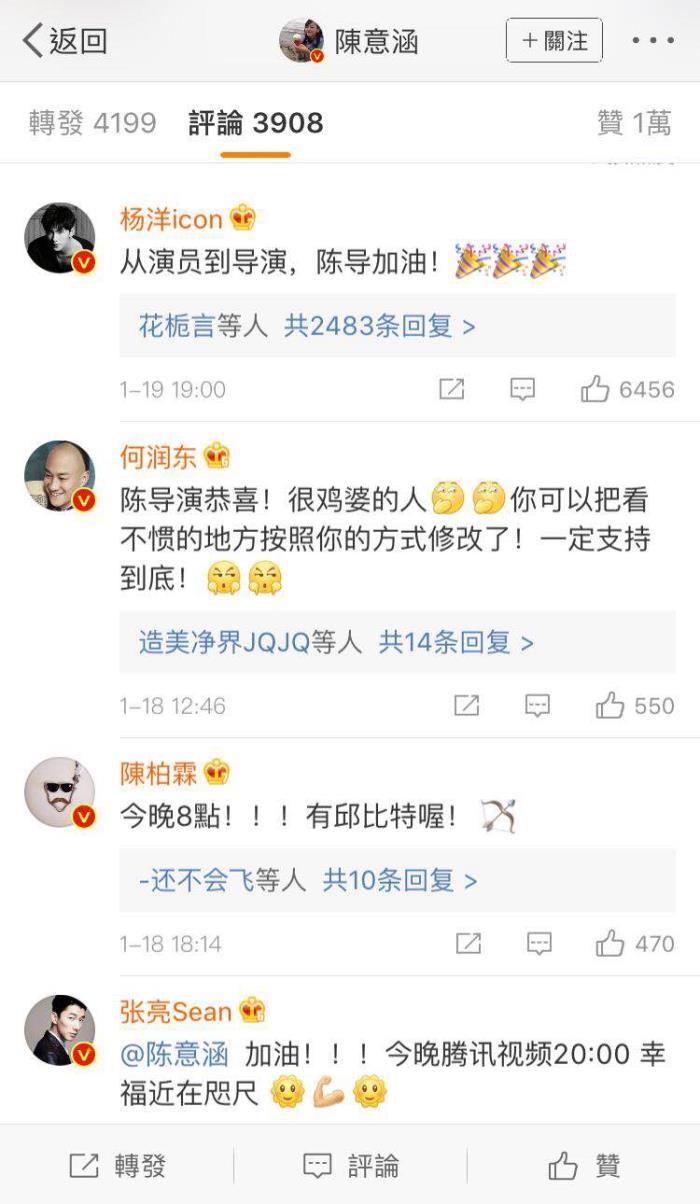Tap the bottom 轉發 repost button
700x1204 pixels.
[x=117, y=1165]
